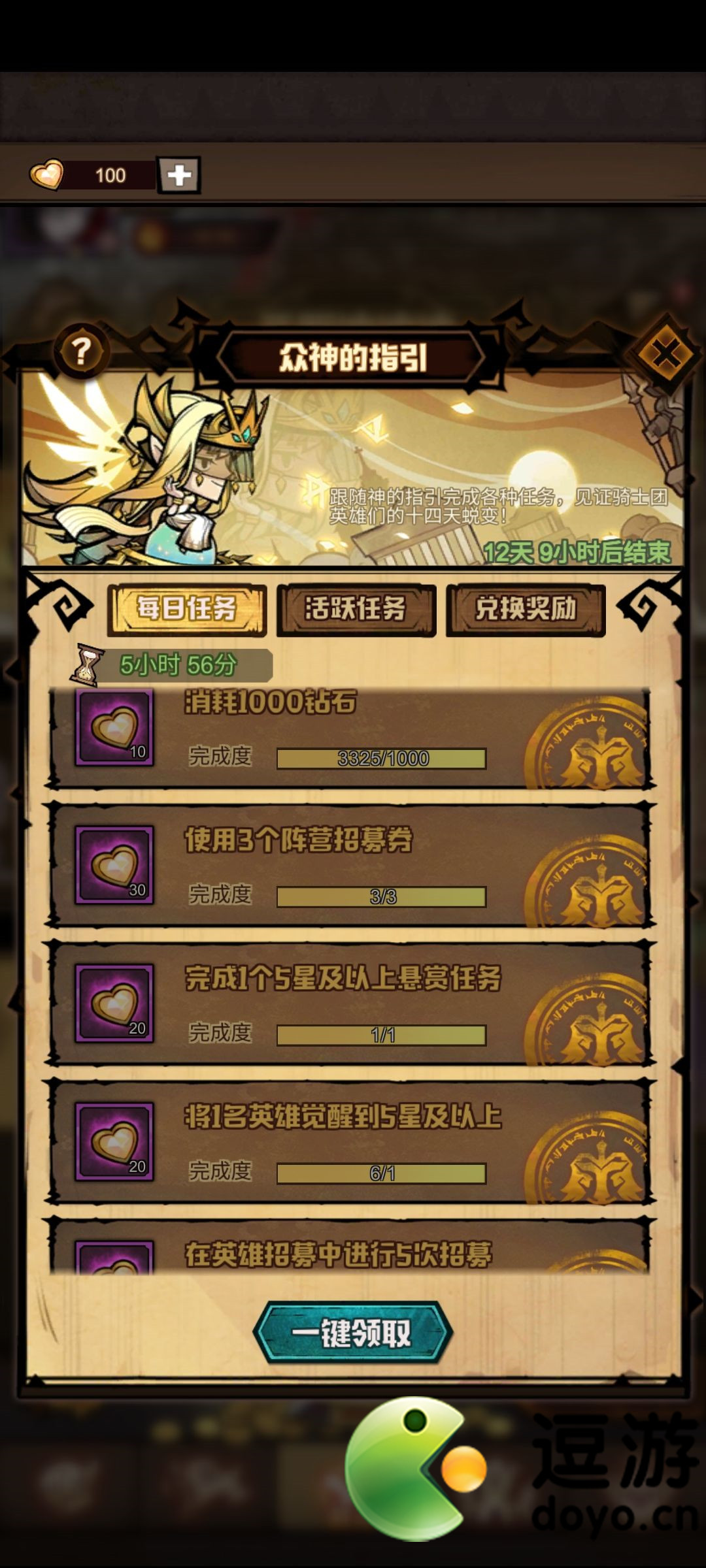This screenshot has width=706, height=1568.
Task: Switch to the 活跃任务 tab
Action: point(356,610)
